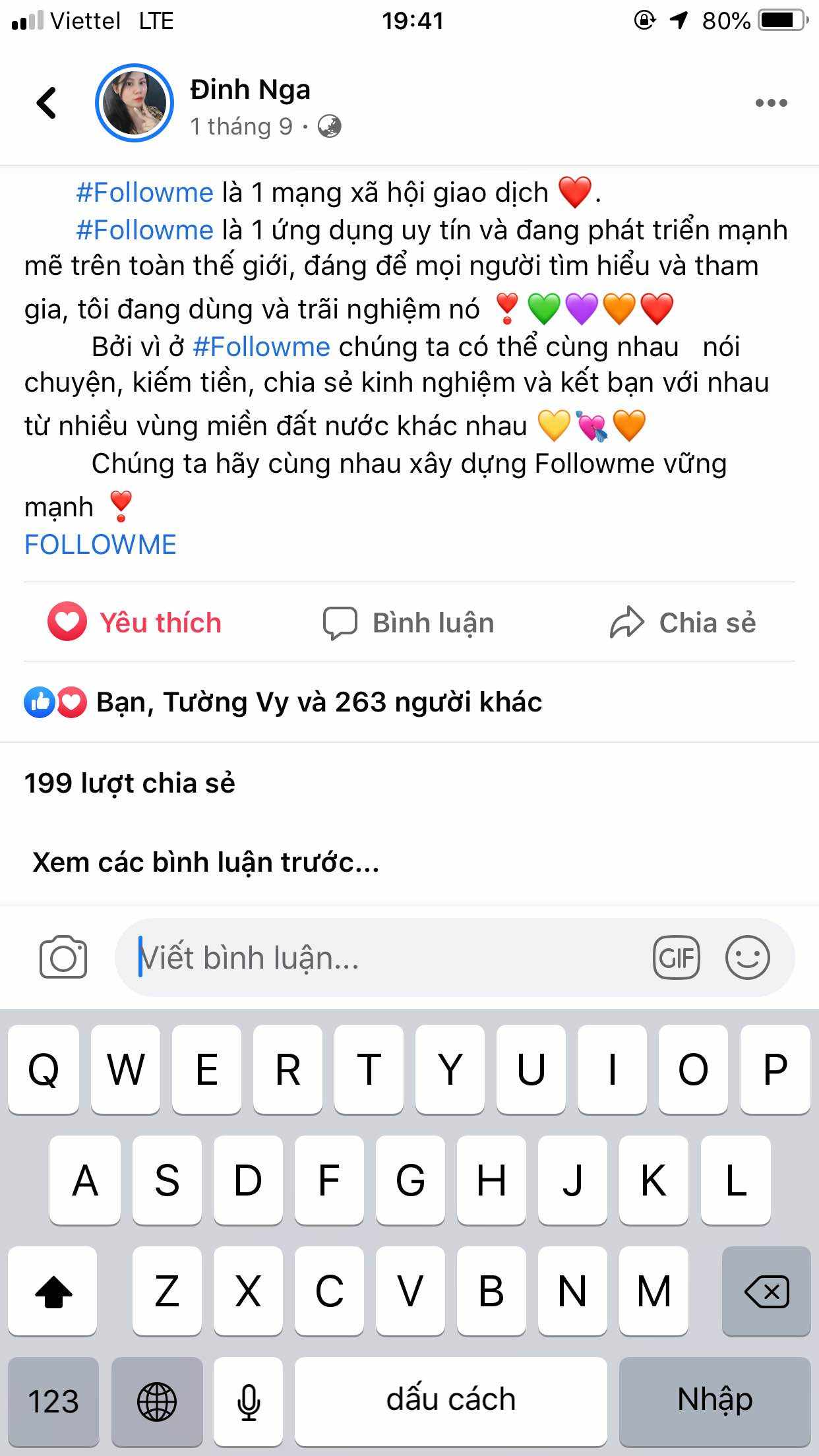The image size is (819, 1456).
Task: Open the first #Followme hashtag
Action: tap(144, 193)
